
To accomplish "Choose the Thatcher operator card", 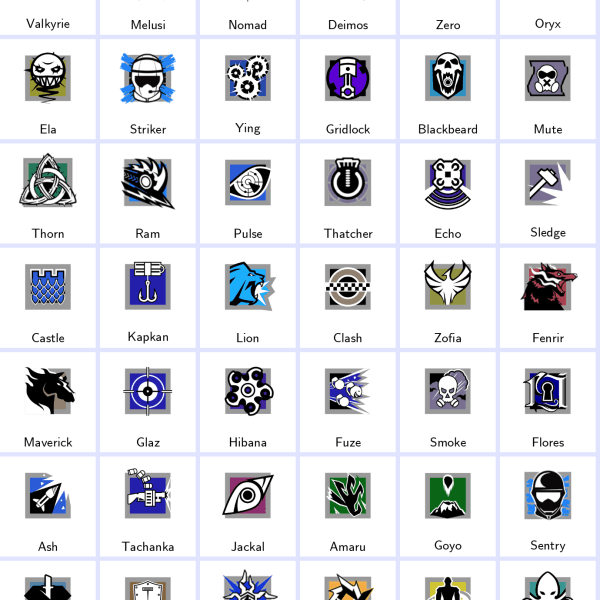I will click(348, 192).
